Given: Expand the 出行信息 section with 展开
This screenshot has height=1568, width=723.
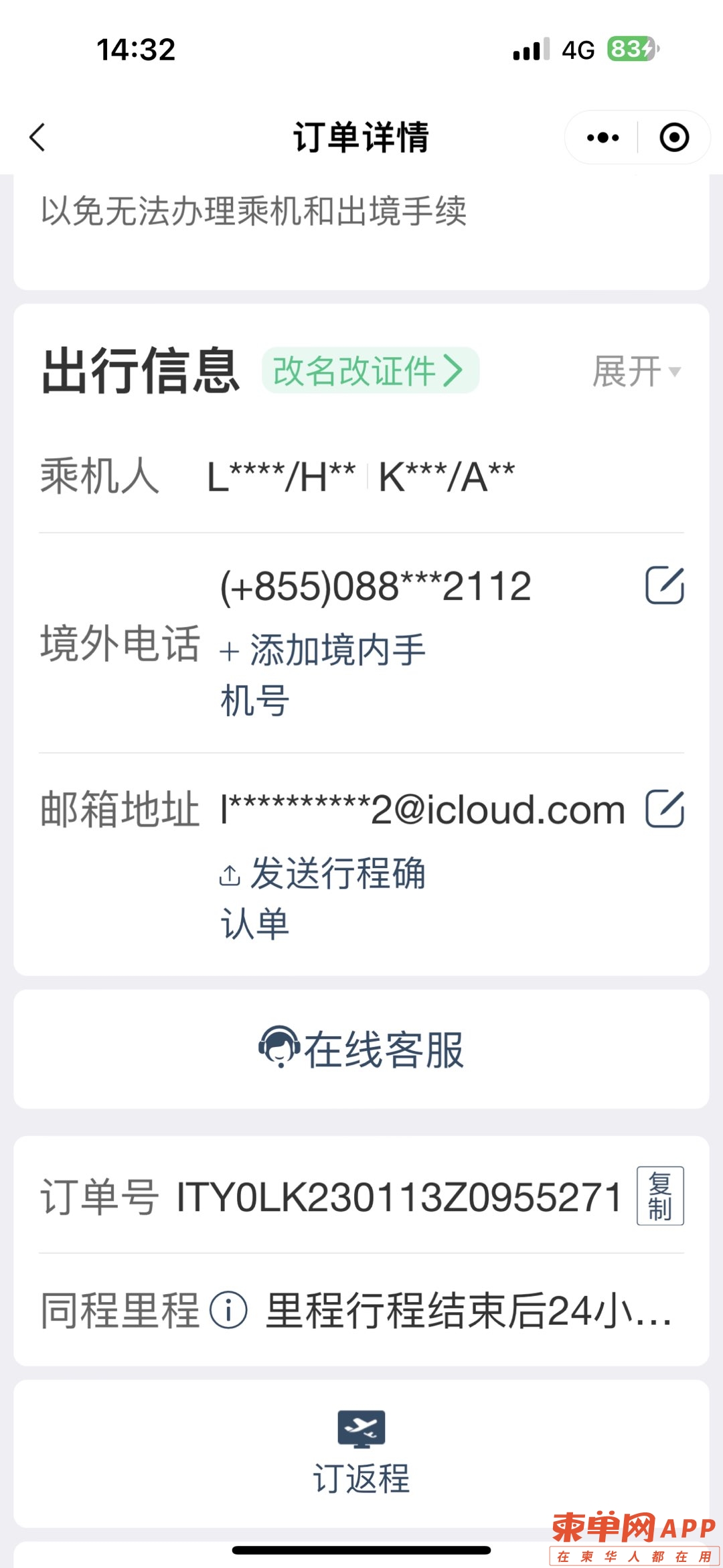Looking at the screenshot, I should coord(636,372).
